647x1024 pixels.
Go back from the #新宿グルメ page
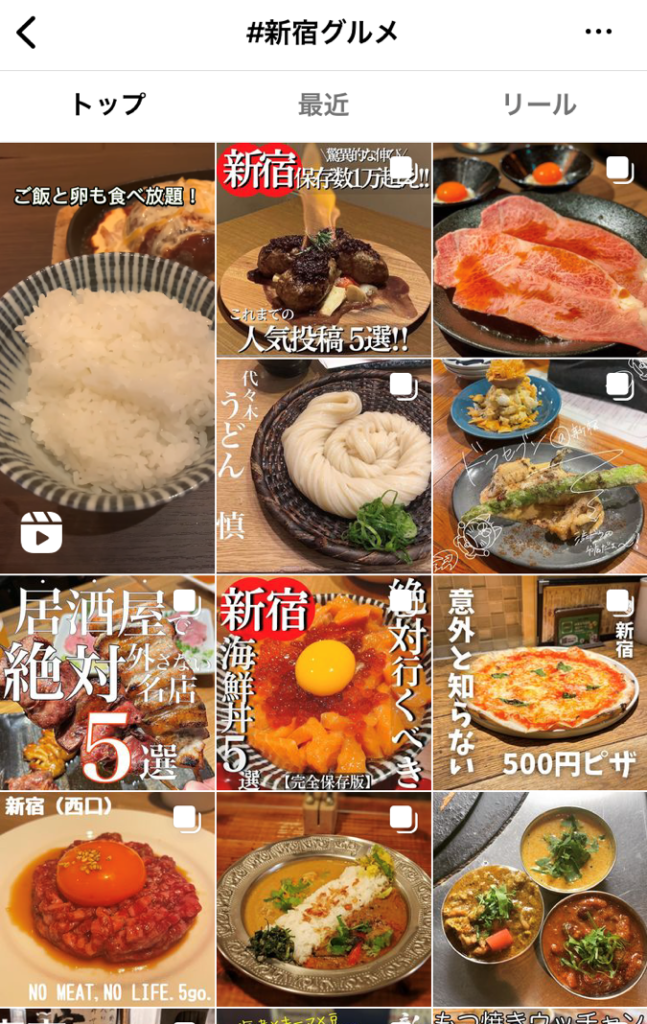point(27,33)
